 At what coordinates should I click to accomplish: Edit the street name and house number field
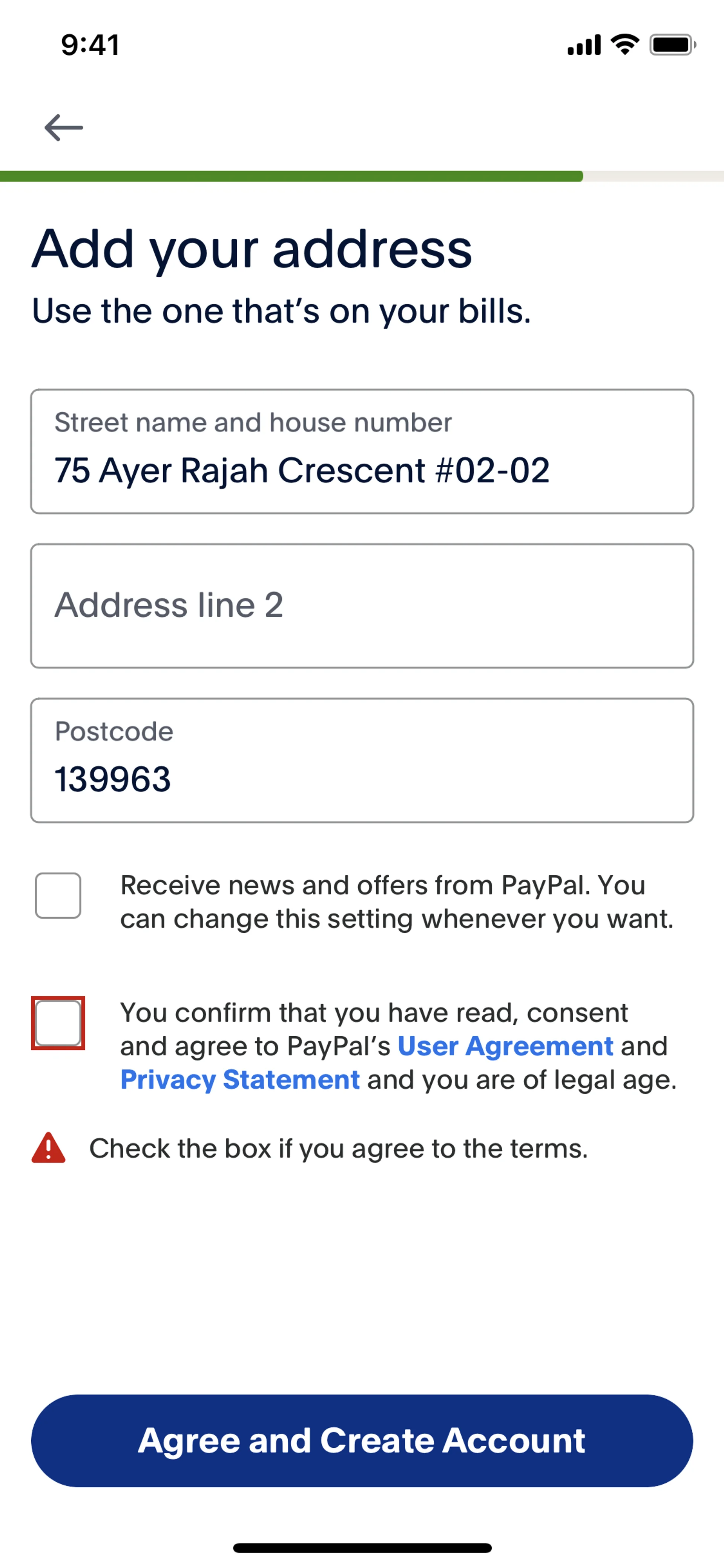tap(362, 452)
